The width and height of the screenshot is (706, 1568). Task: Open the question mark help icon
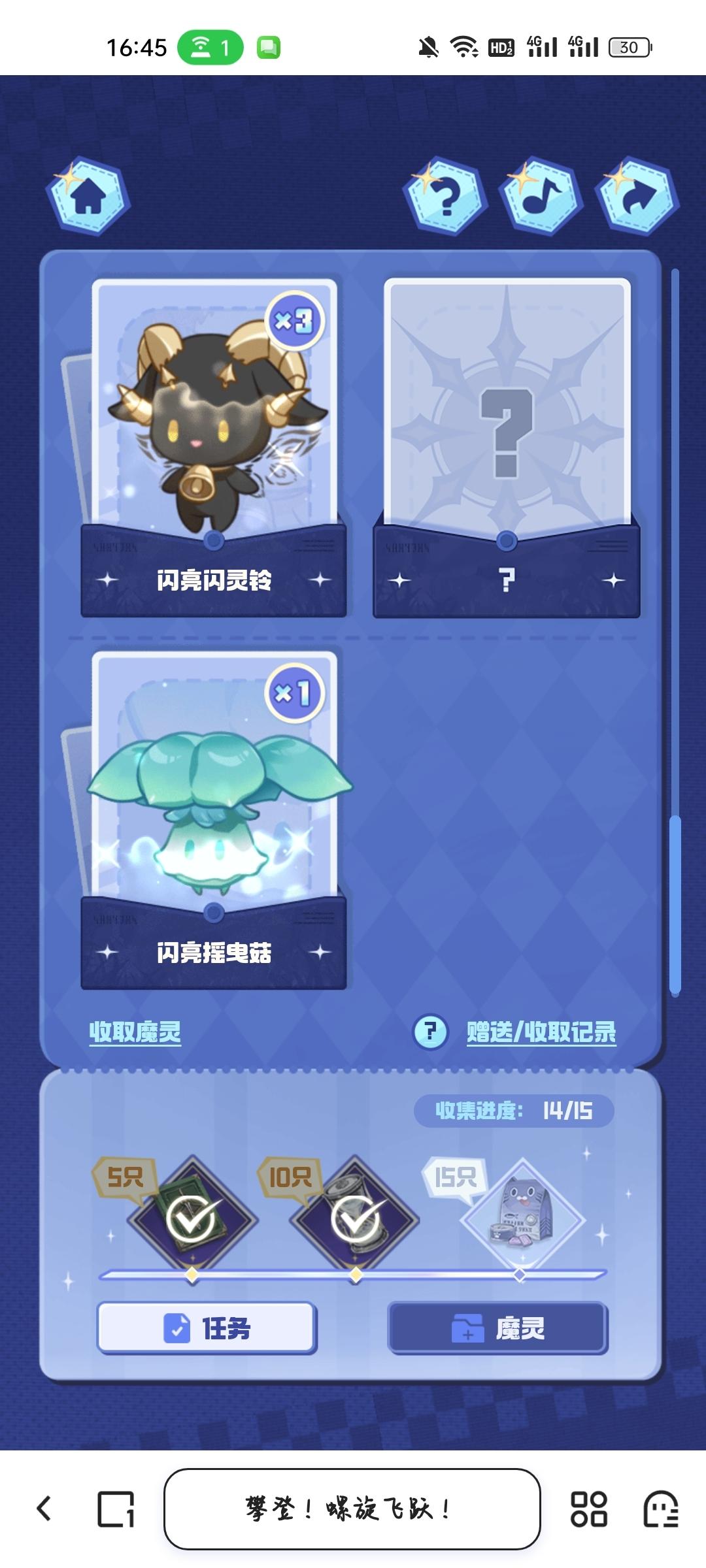click(446, 195)
